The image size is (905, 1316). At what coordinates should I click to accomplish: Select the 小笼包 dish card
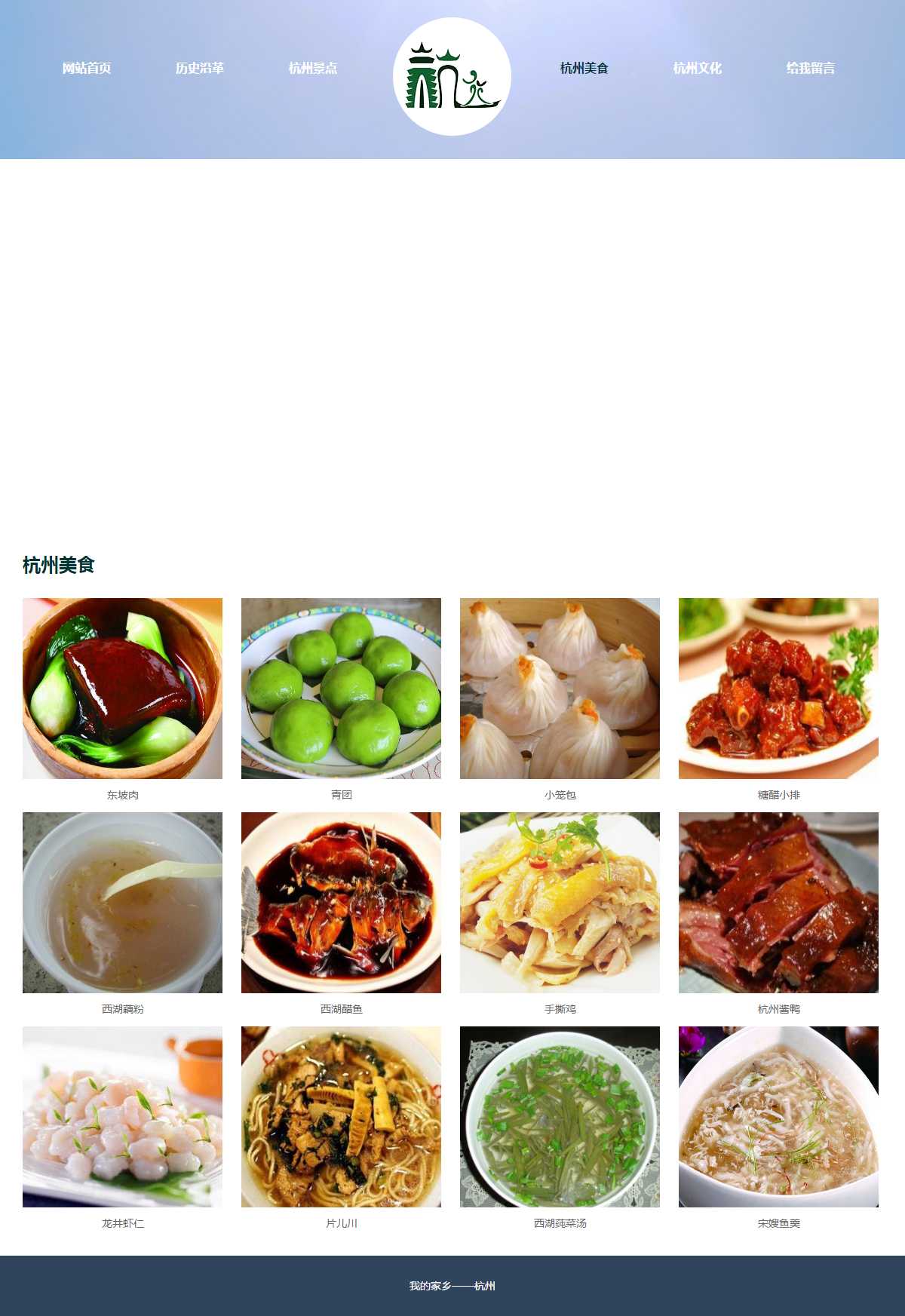(560, 689)
